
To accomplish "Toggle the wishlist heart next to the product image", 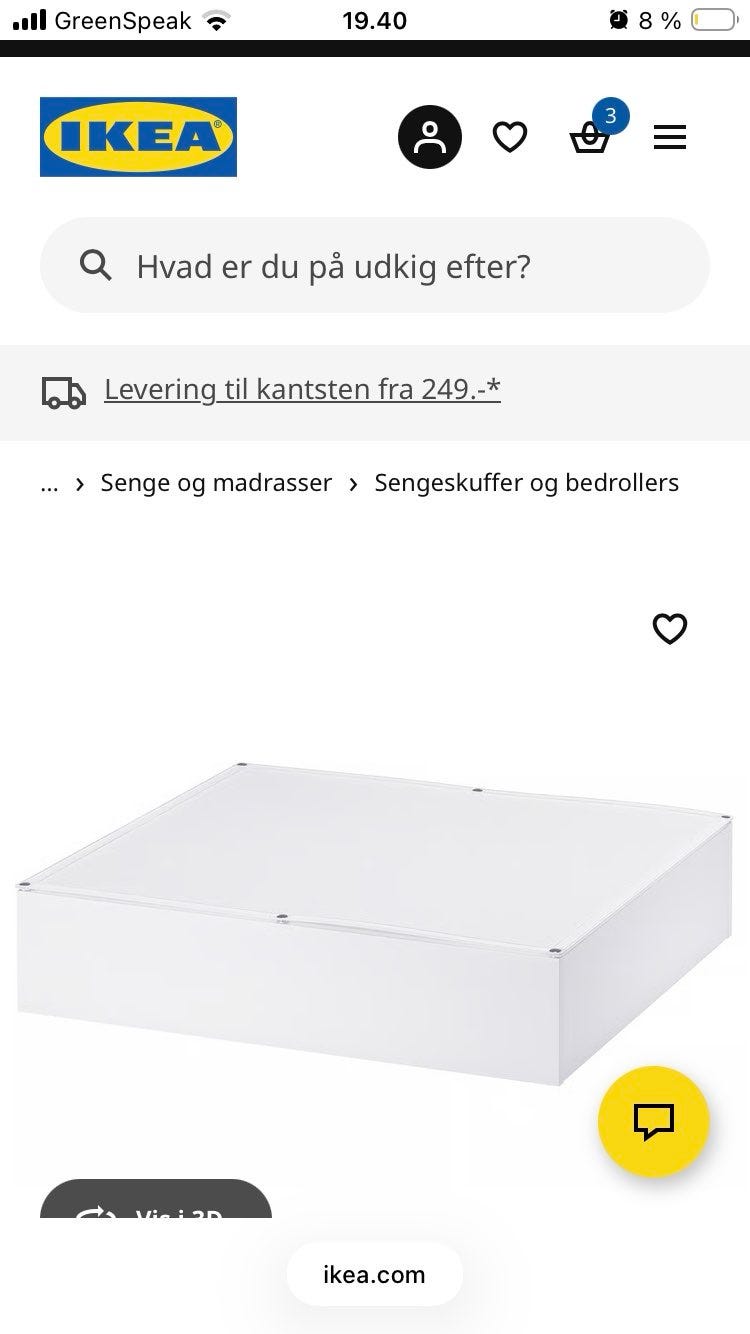I will tap(669, 629).
